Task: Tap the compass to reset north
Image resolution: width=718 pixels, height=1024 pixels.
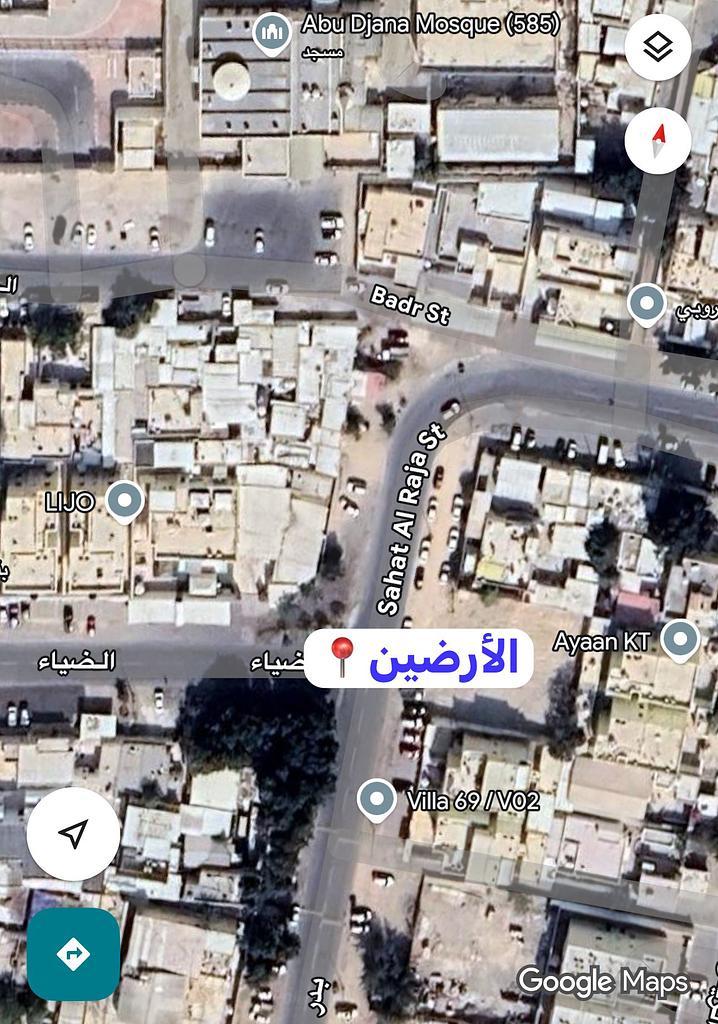Action: pyautogui.click(x=657, y=140)
